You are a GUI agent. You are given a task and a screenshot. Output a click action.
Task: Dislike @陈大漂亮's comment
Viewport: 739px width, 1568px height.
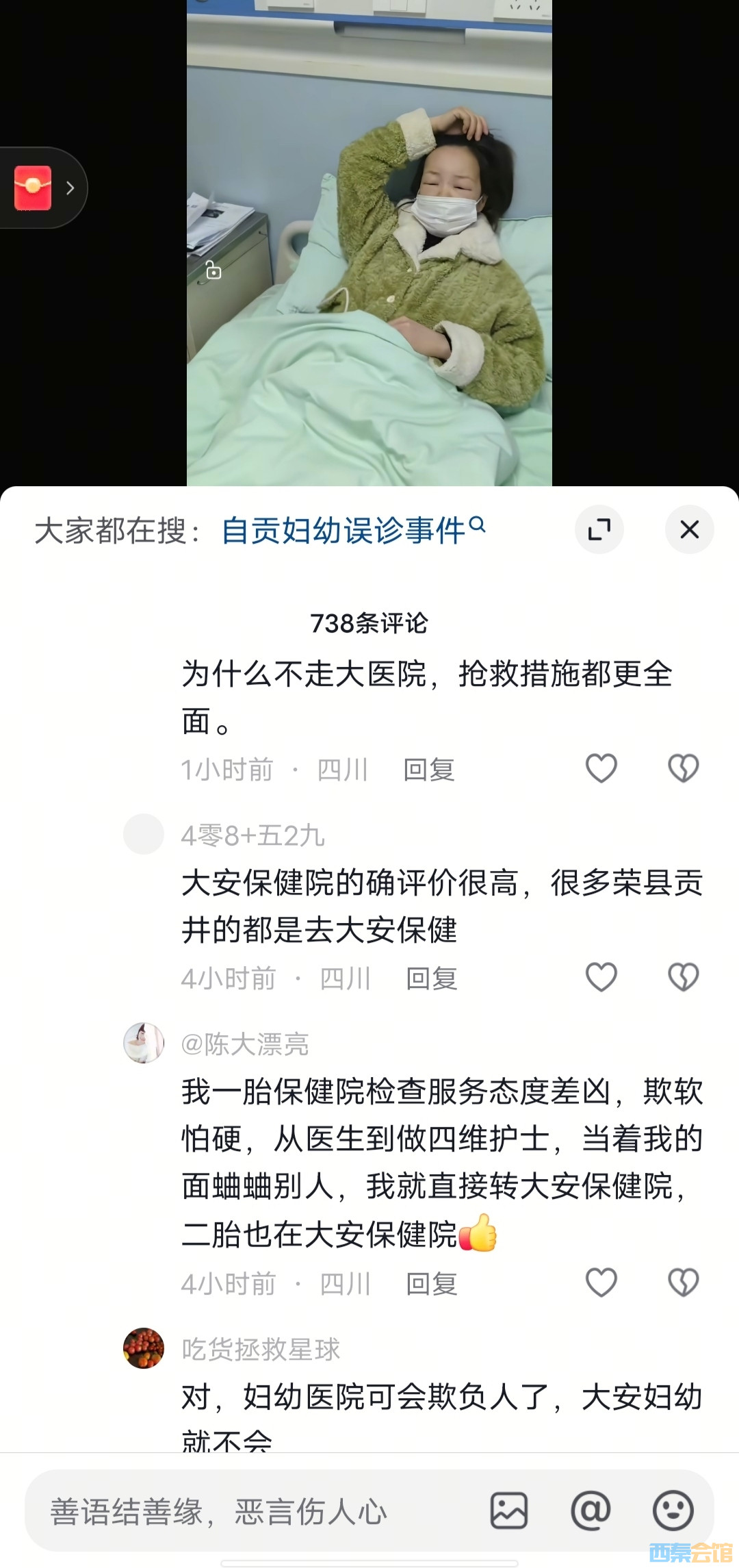(x=683, y=1282)
